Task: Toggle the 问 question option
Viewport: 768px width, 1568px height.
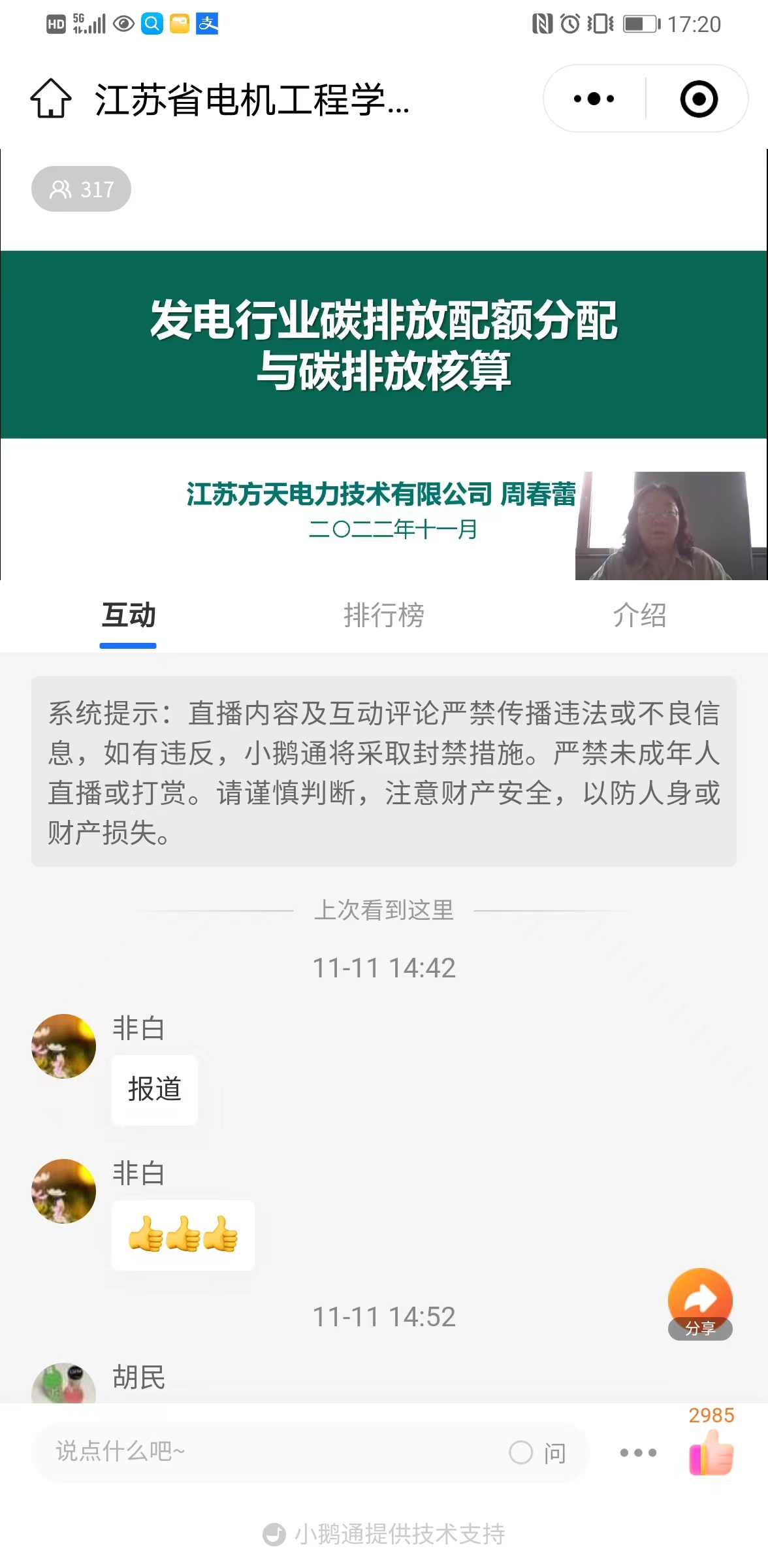Action: pos(537,1452)
